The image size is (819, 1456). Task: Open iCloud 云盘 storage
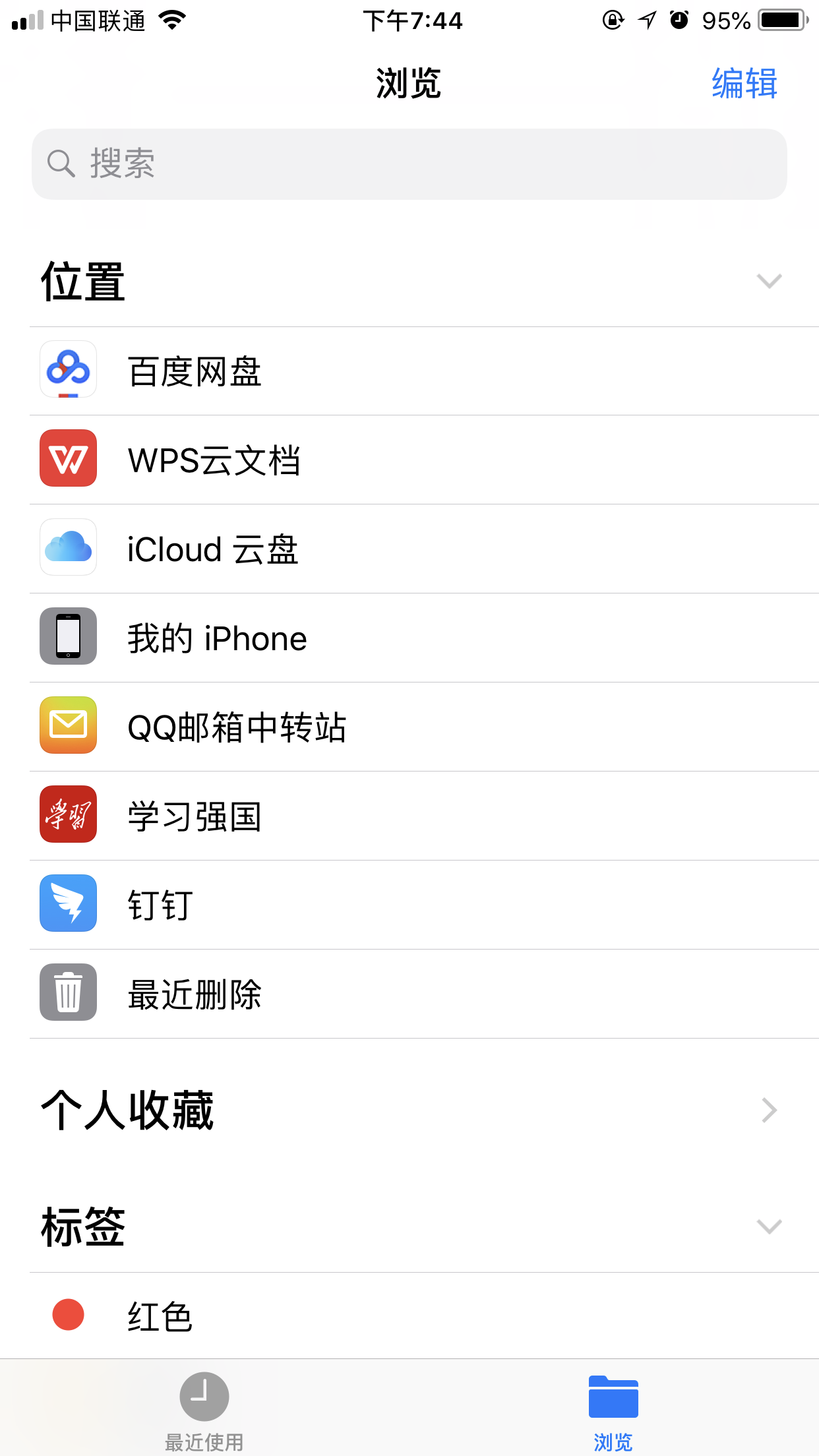212,549
